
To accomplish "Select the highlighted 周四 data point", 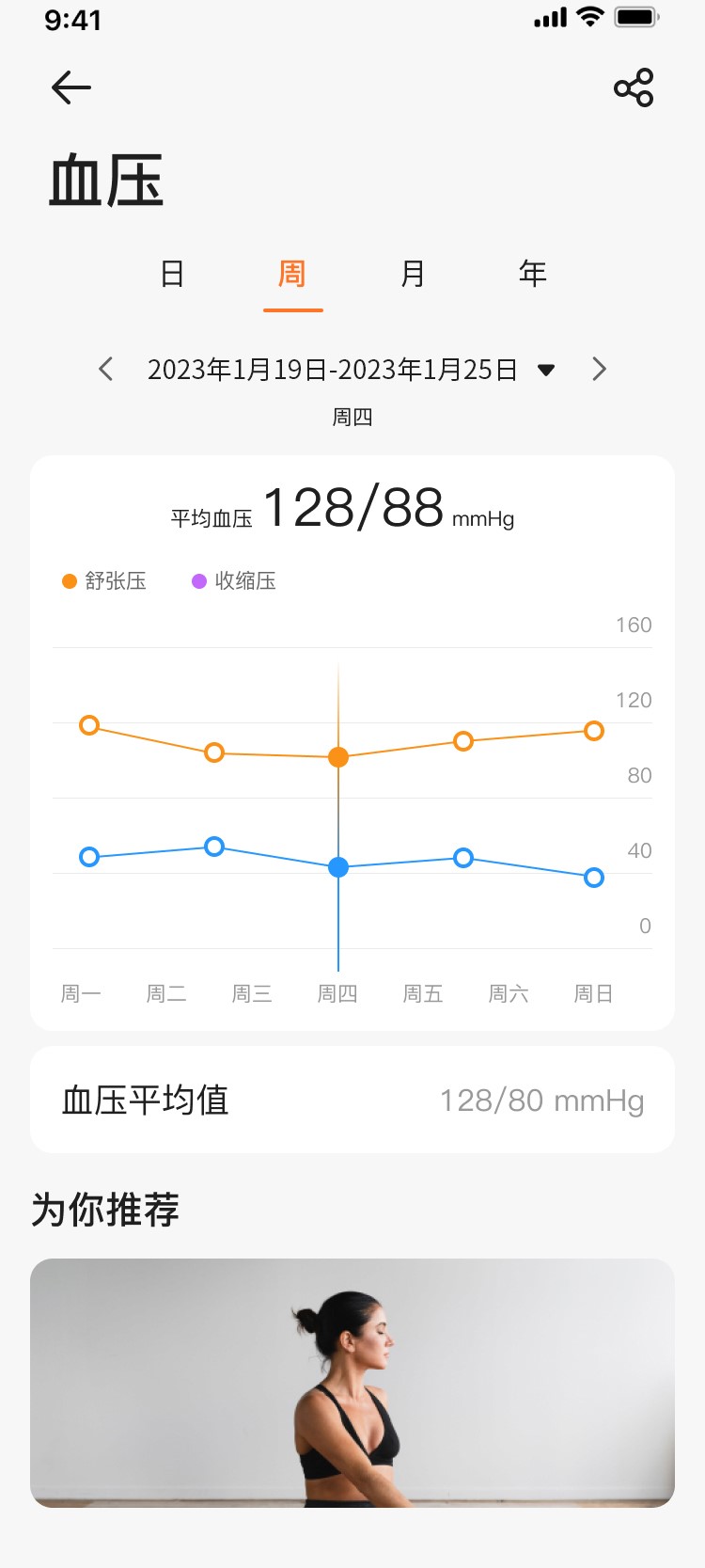I will click(x=337, y=756).
